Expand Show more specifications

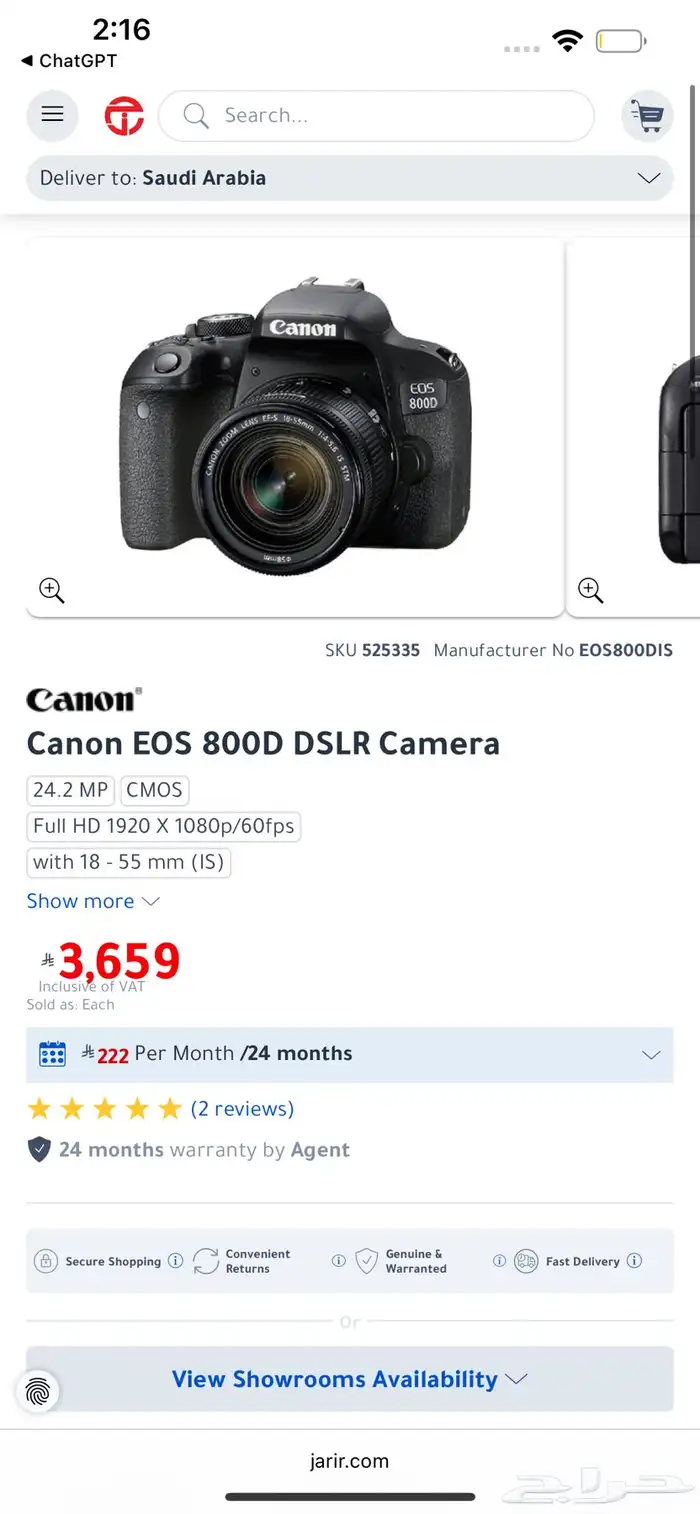coord(93,901)
